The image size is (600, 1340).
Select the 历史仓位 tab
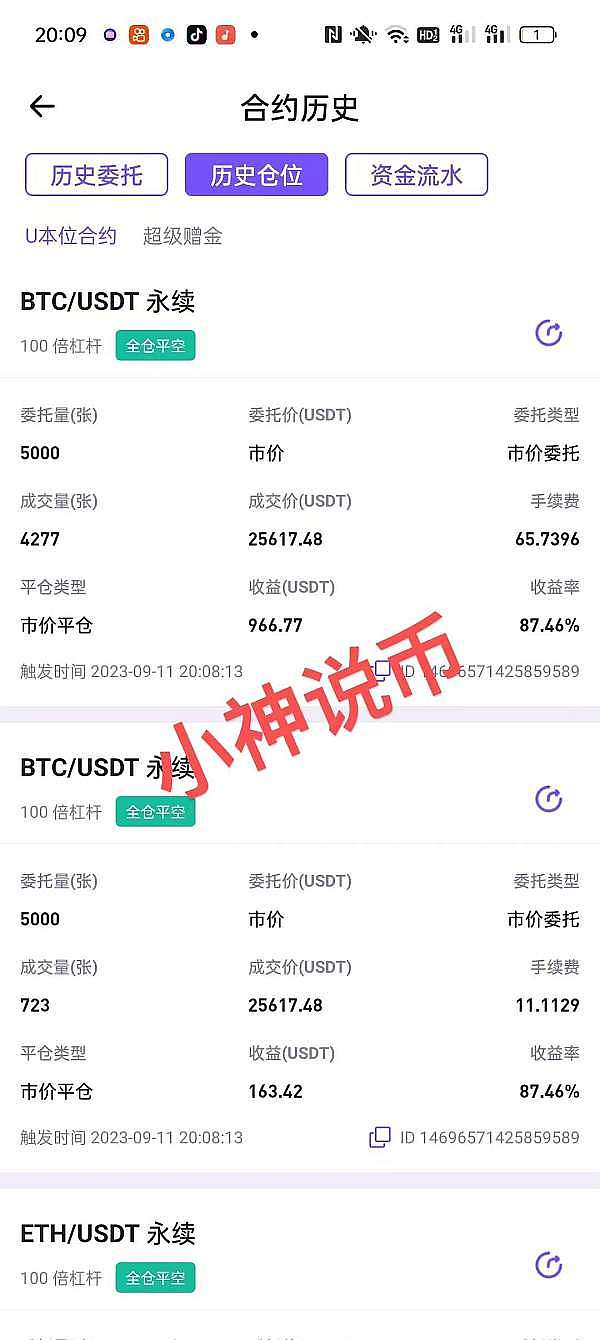coord(256,175)
